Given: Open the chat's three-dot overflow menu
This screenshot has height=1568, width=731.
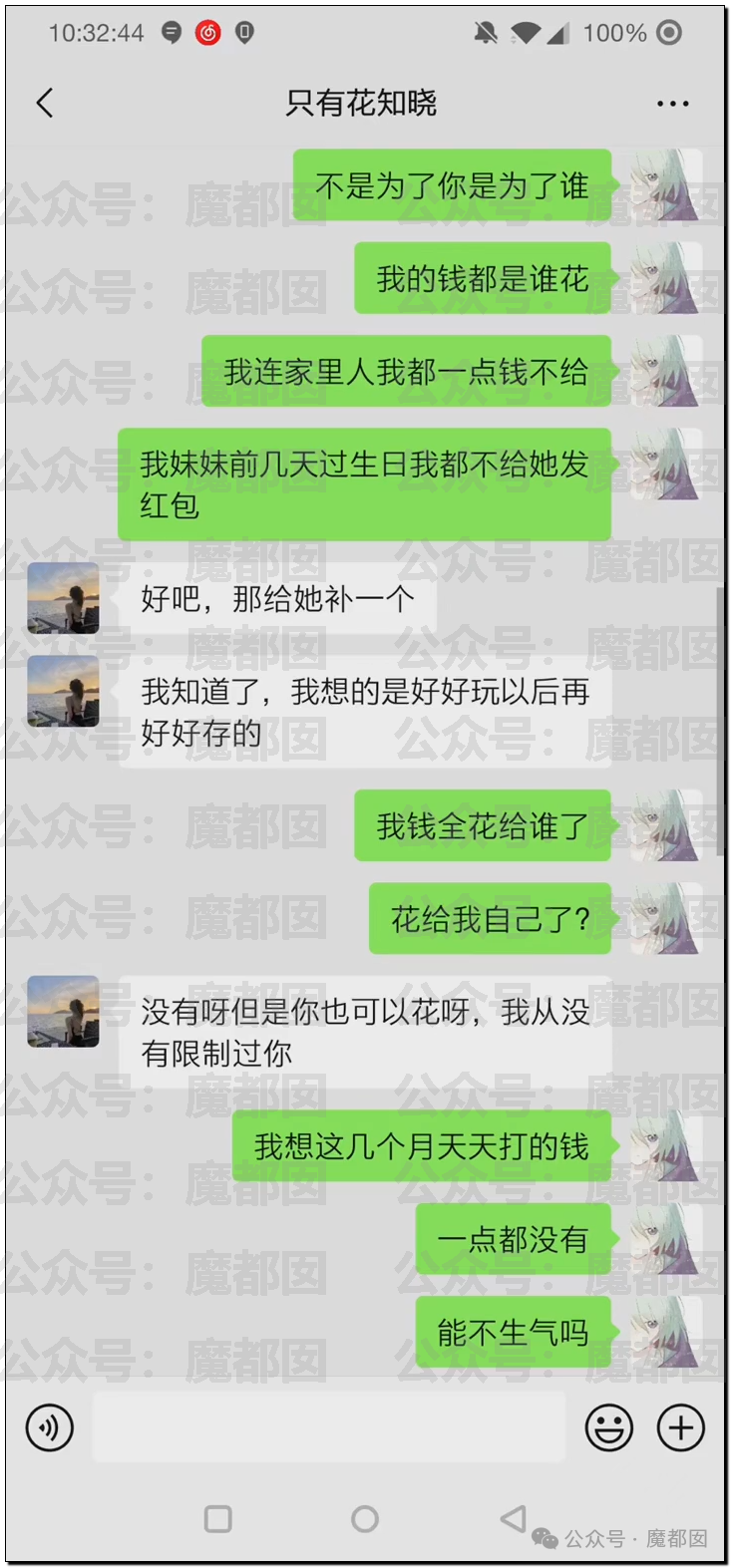Looking at the screenshot, I should 672,104.
